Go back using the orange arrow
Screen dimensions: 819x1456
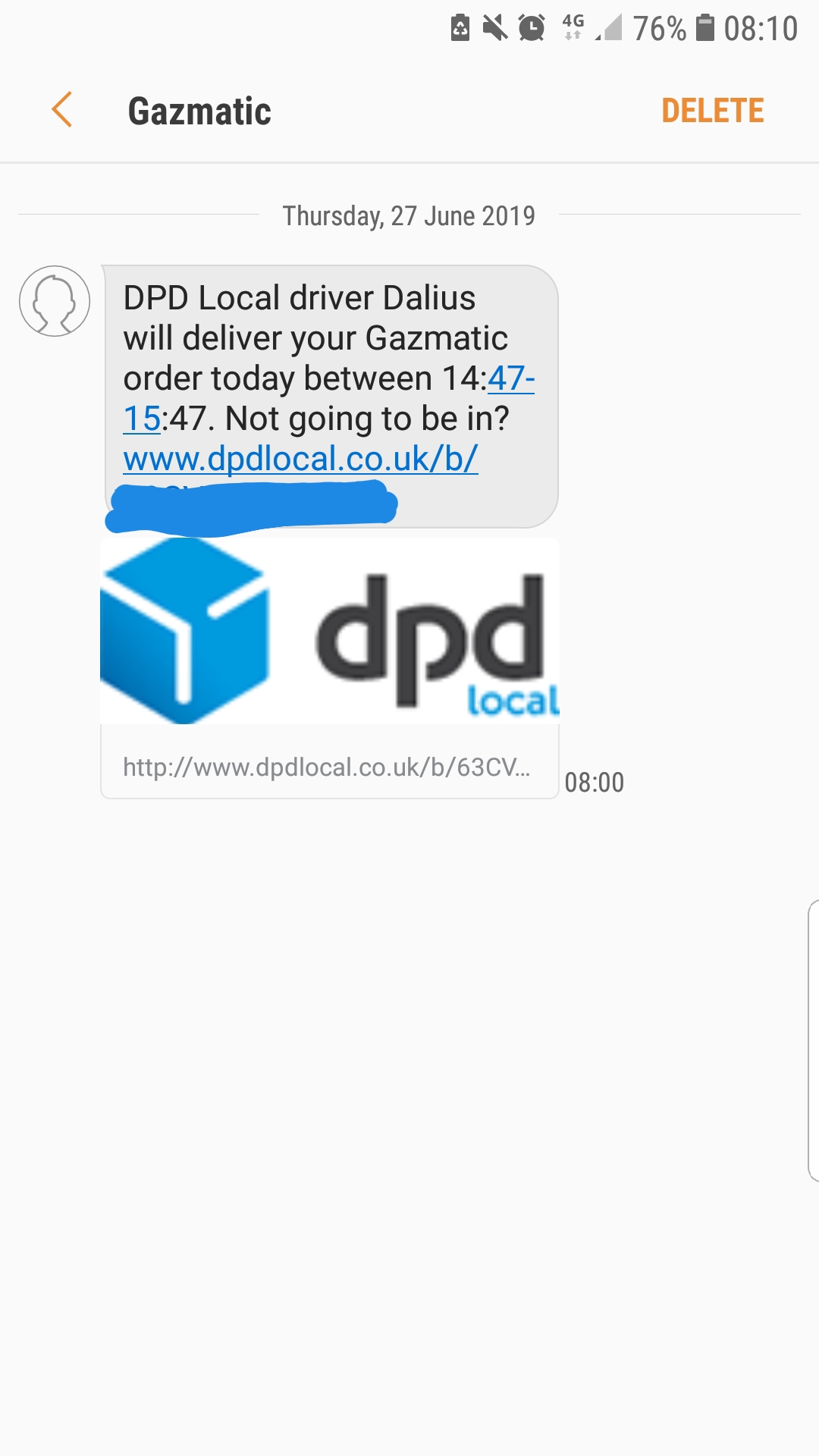point(62,110)
